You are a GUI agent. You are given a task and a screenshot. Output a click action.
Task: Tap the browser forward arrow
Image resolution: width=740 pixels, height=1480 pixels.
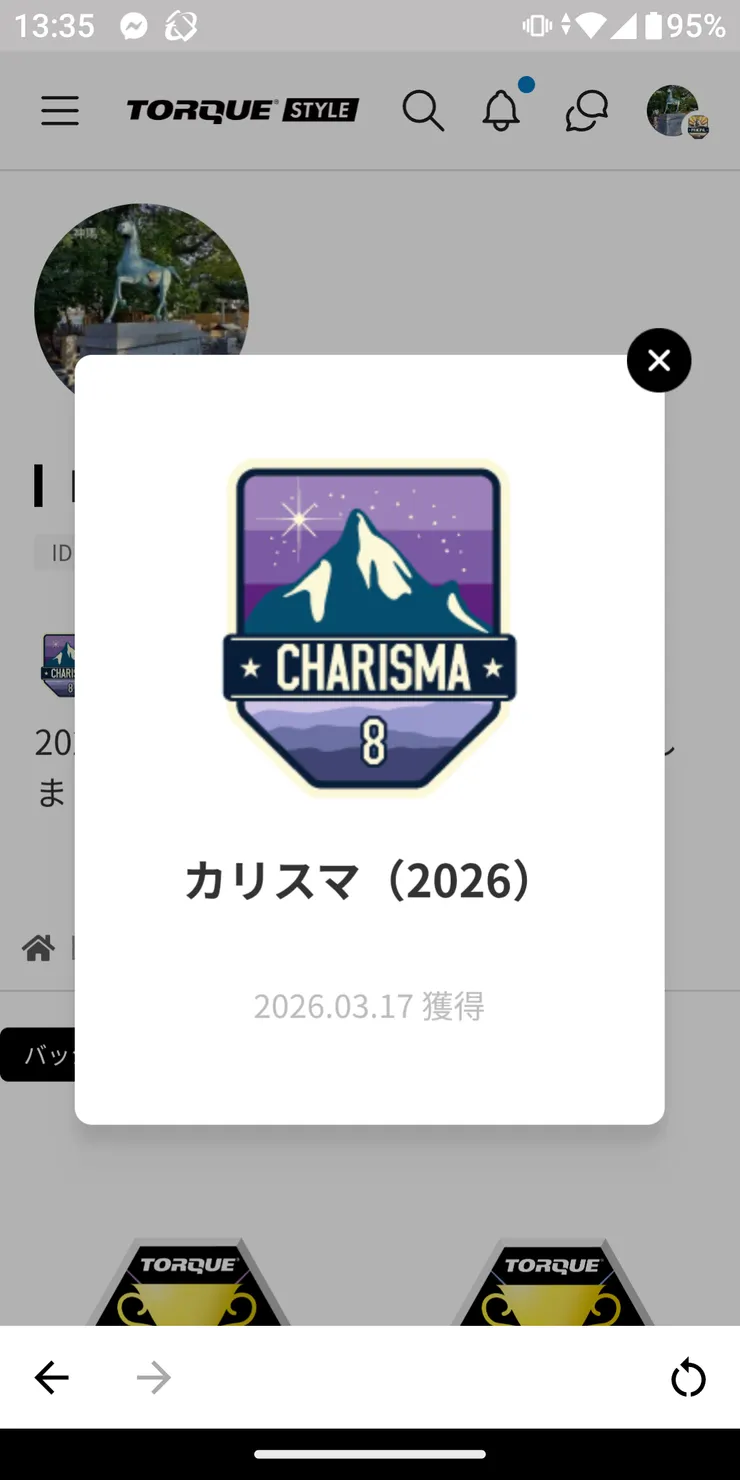point(153,1377)
